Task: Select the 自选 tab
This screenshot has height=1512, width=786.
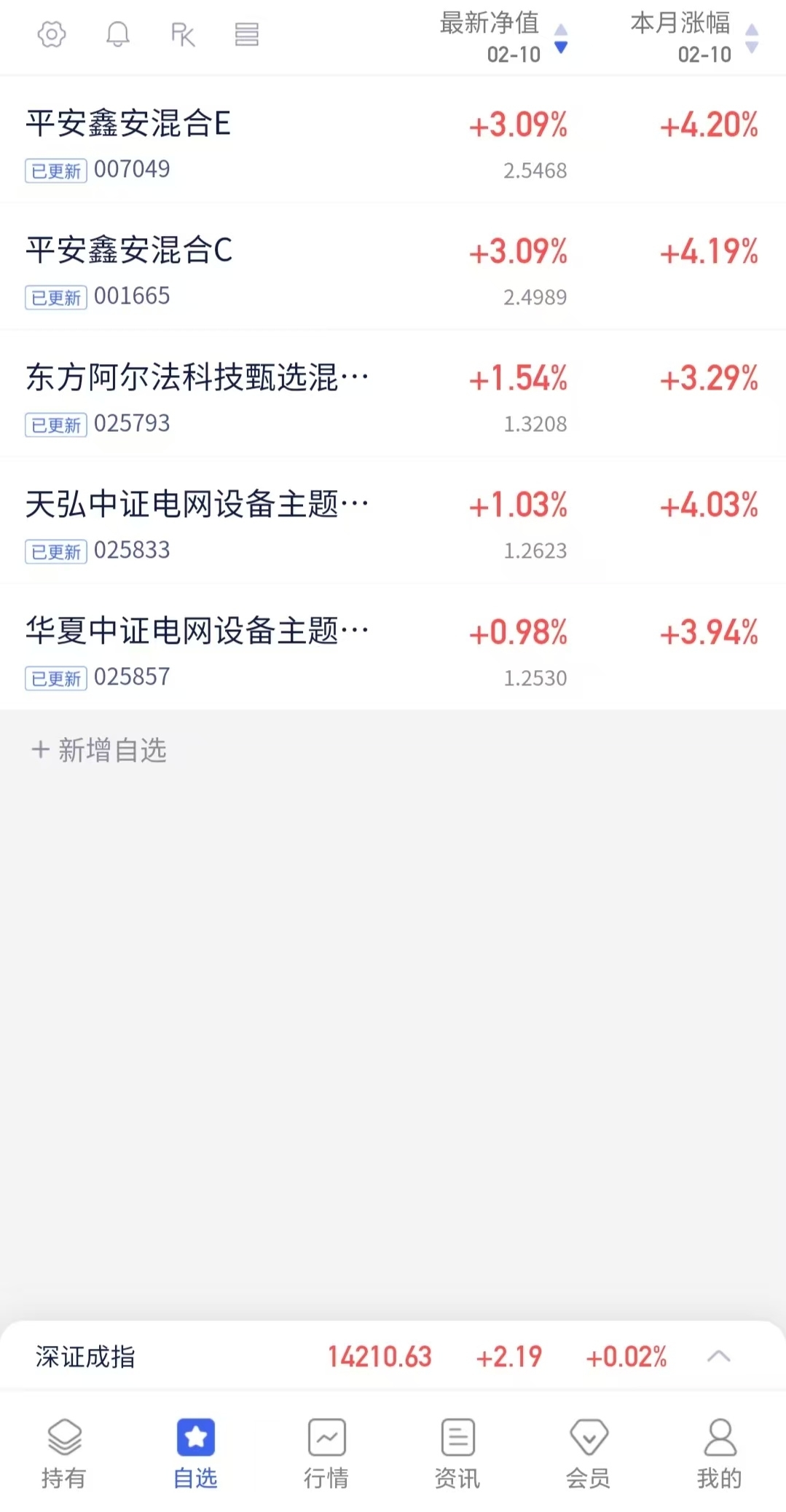Action: pos(195,1454)
